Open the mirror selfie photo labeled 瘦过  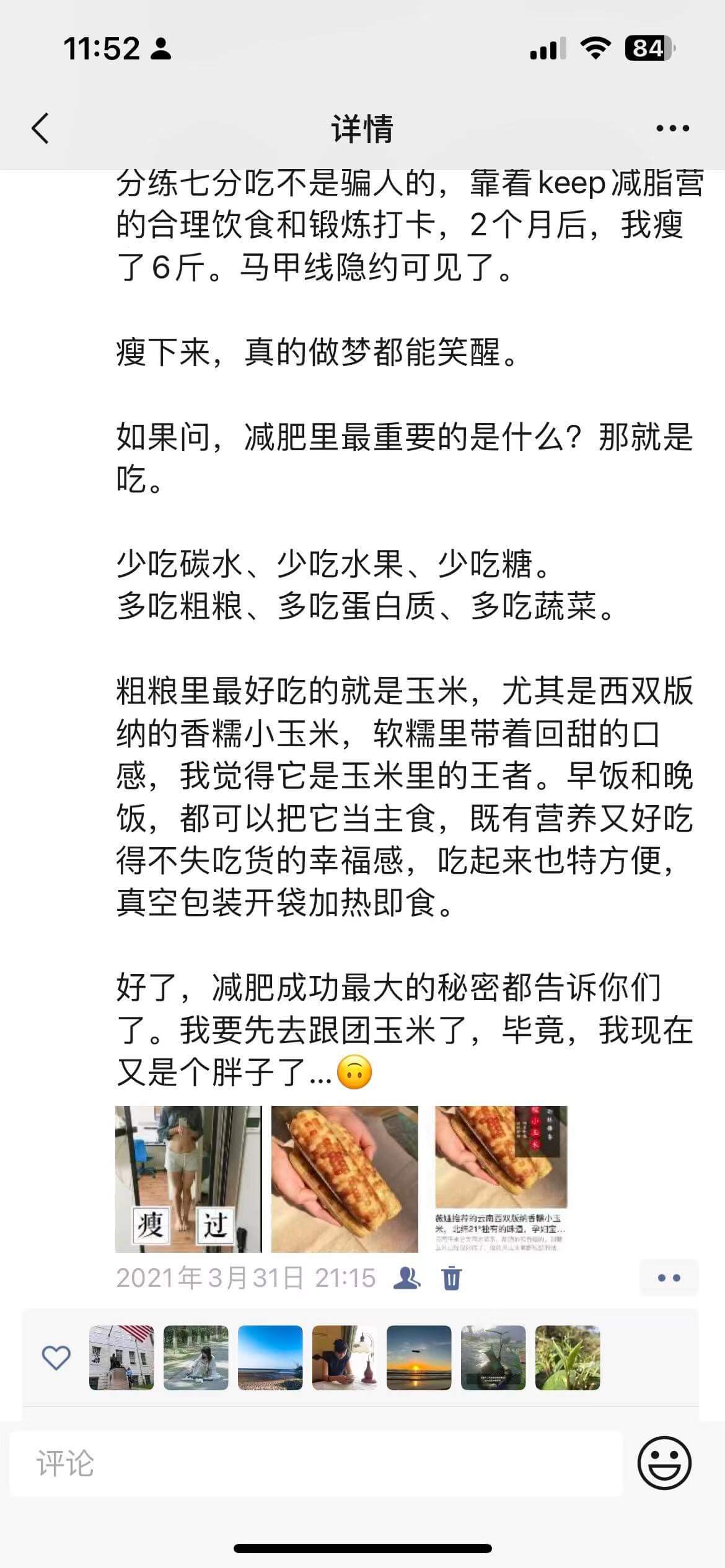point(188,1179)
